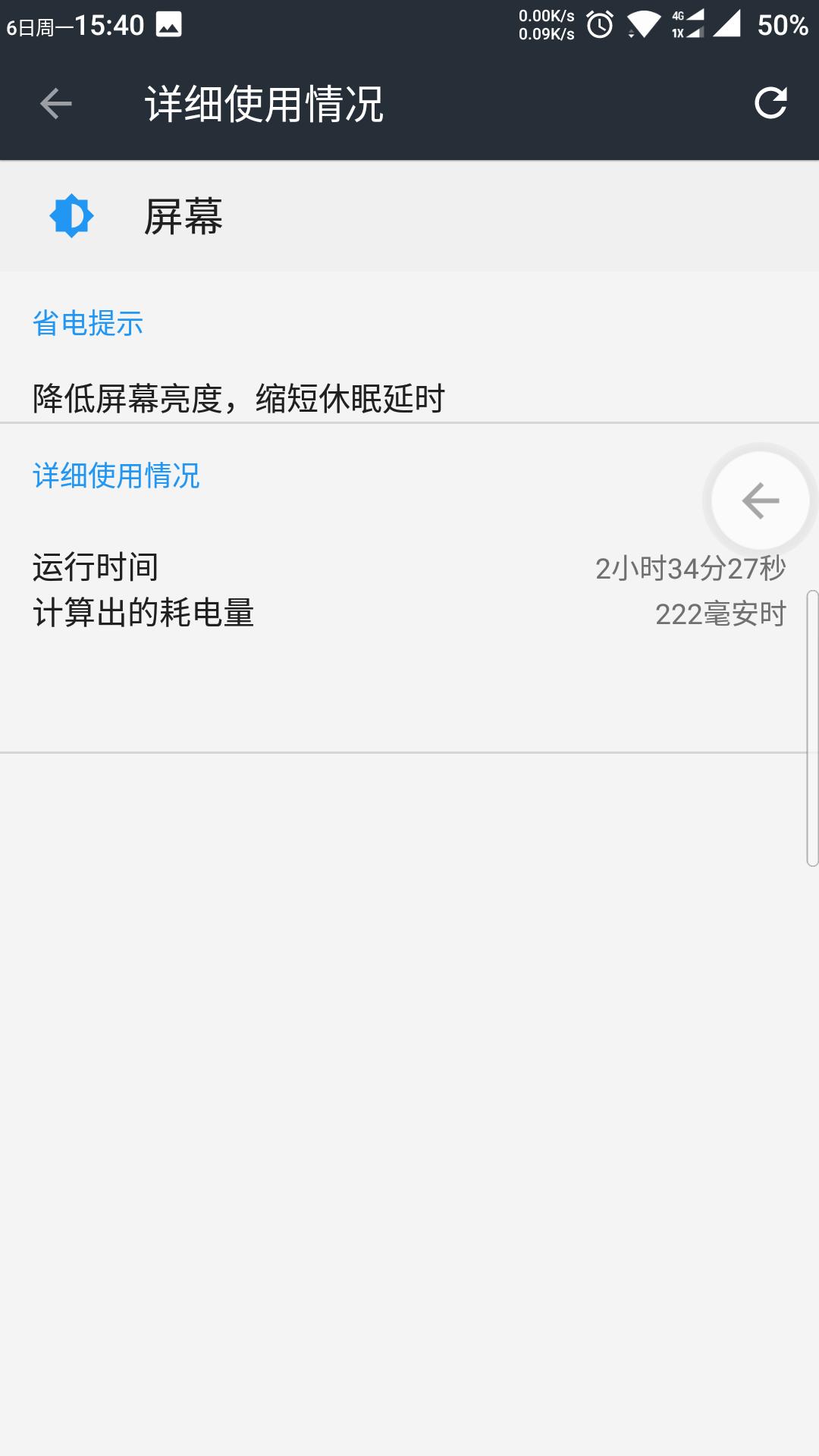Tap the consumption value 222毫安时
Image resolution: width=819 pixels, height=1456 pixels.
pyautogui.click(x=721, y=613)
